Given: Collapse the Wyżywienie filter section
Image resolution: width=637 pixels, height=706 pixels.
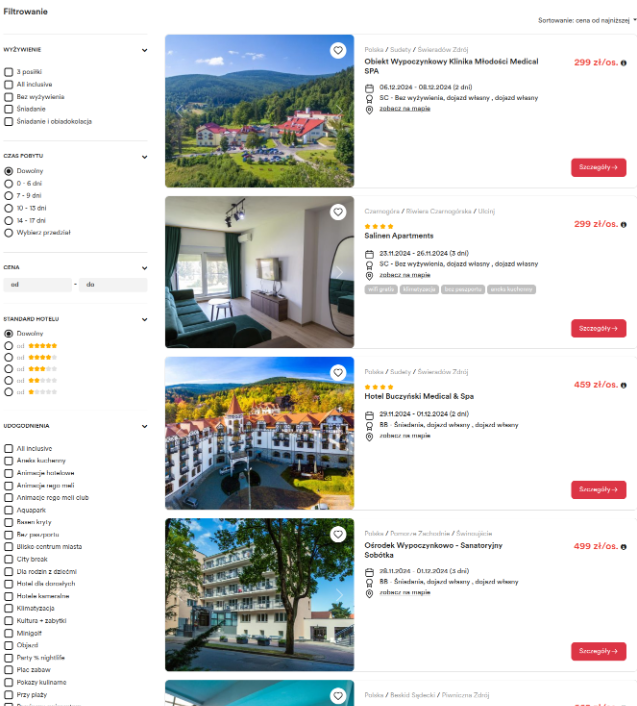Looking at the screenshot, I should 144,48.
